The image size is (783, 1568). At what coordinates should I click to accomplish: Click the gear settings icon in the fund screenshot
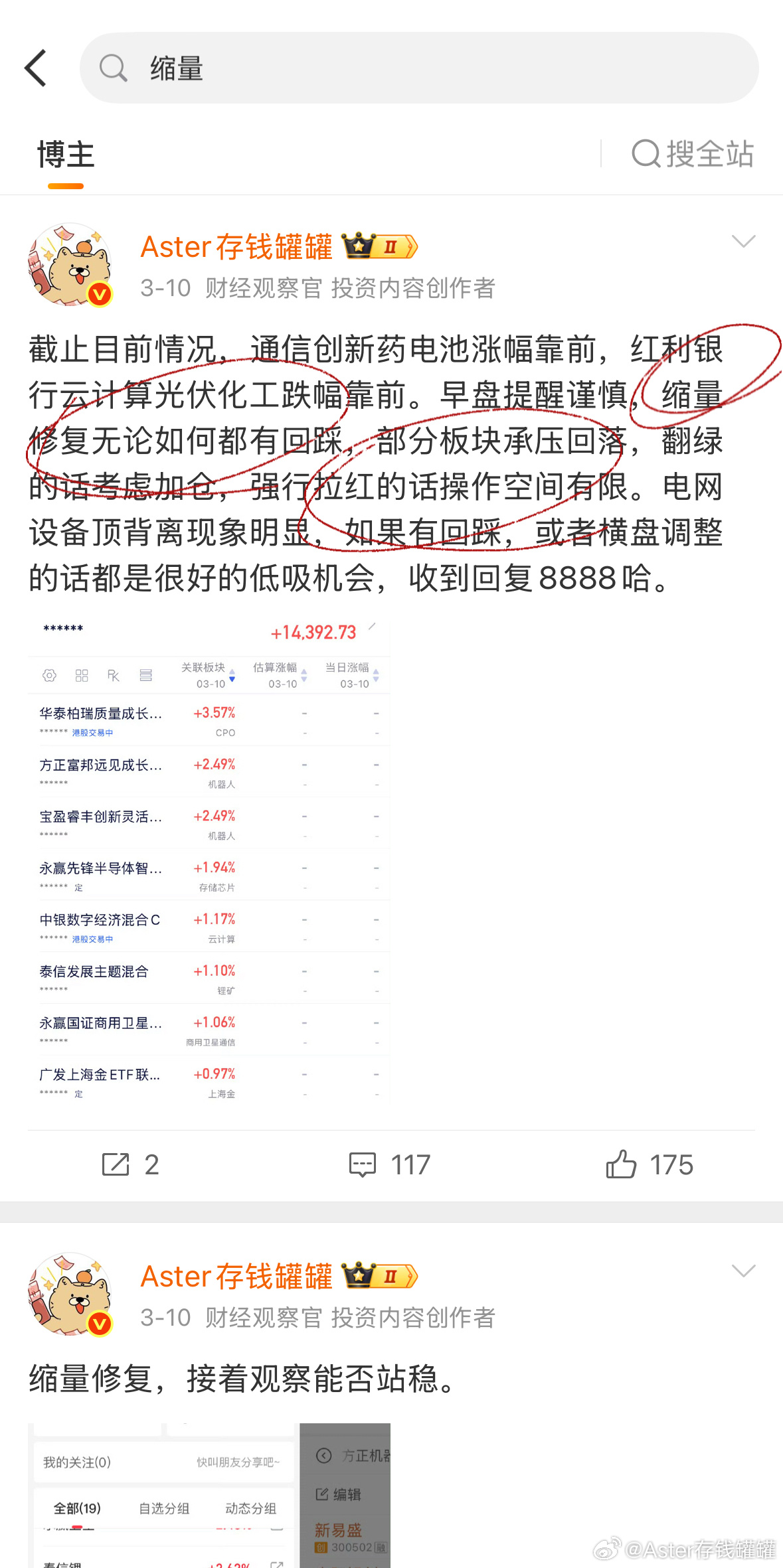pos(48,674)
